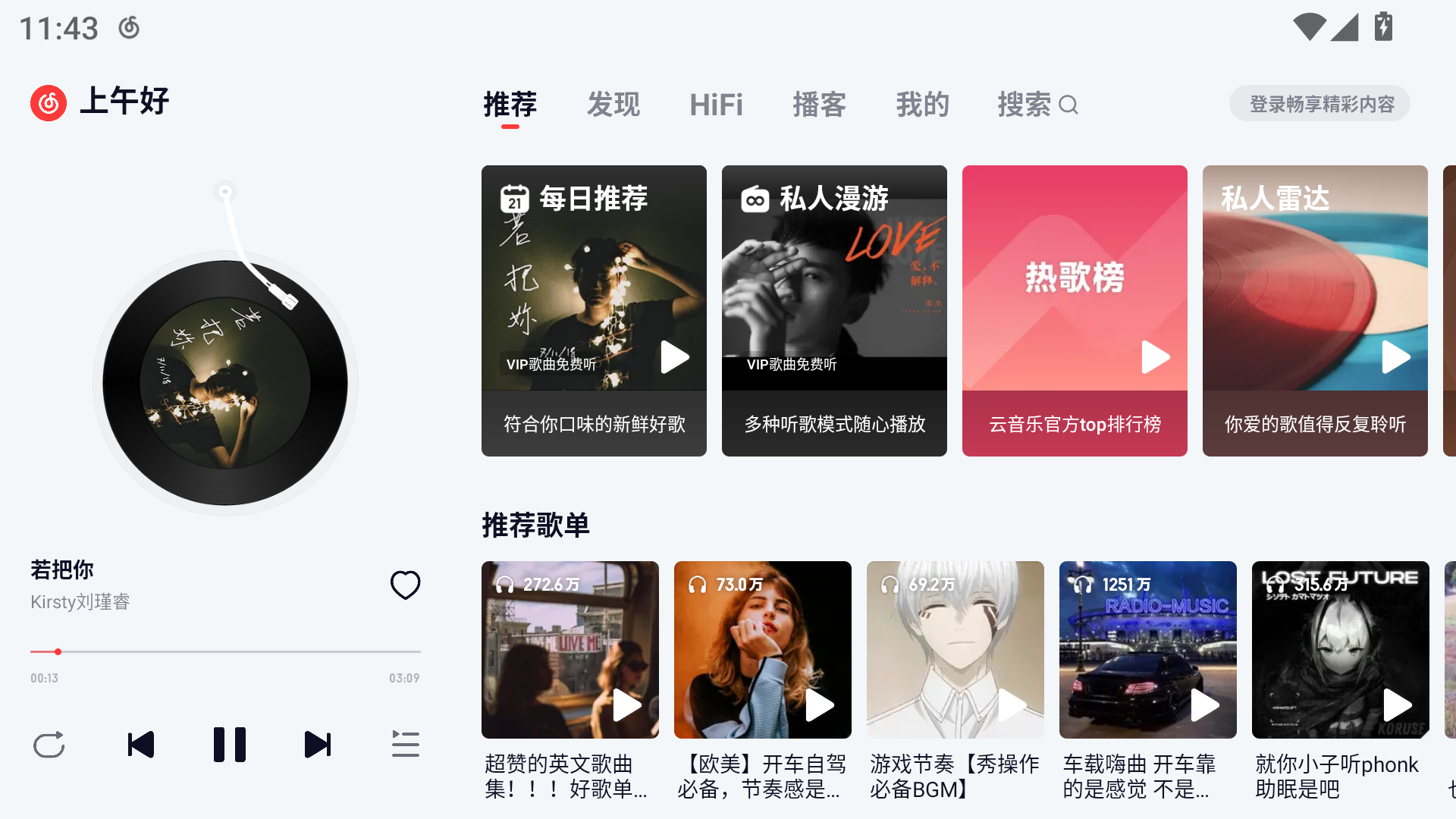Play the 游戏节奏【秀操作必备BGM】 playlist
Viewport: 1456px width, 819px height.
coord(1012,705)
